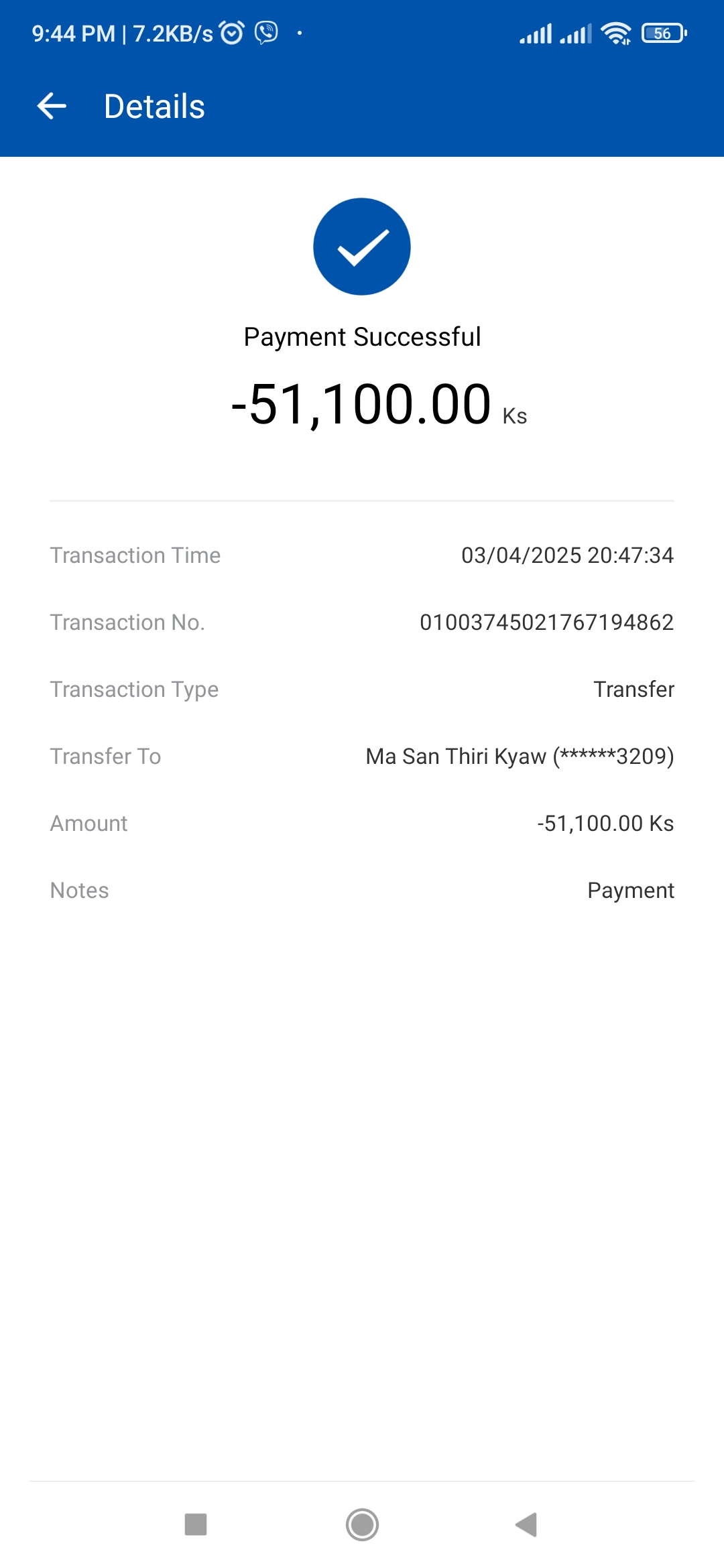The width and height of the screenshot is (724, 1568).
Task: Go to the home screen
Action: [362, 1524]
